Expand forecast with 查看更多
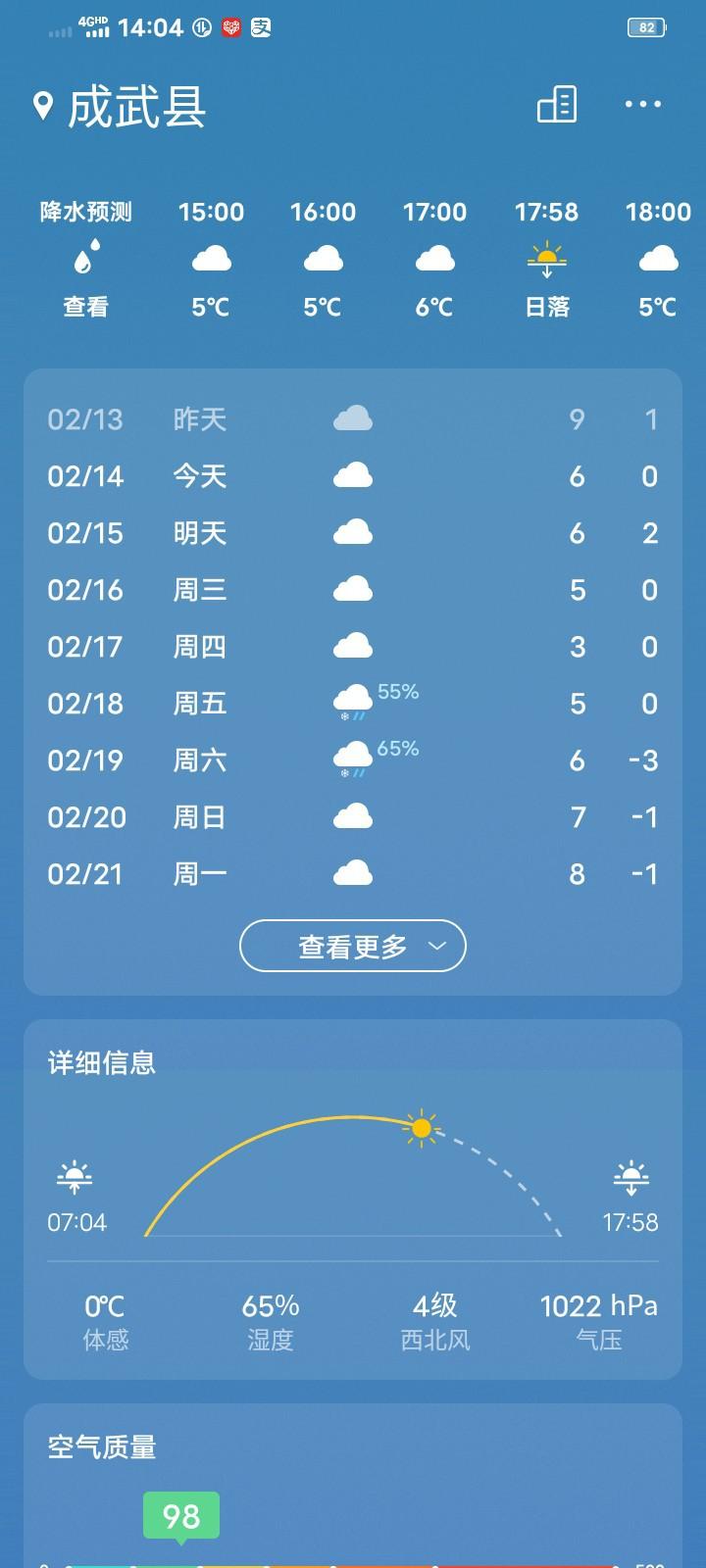Viewport: 706px width, 1568px height. (353, 946)
